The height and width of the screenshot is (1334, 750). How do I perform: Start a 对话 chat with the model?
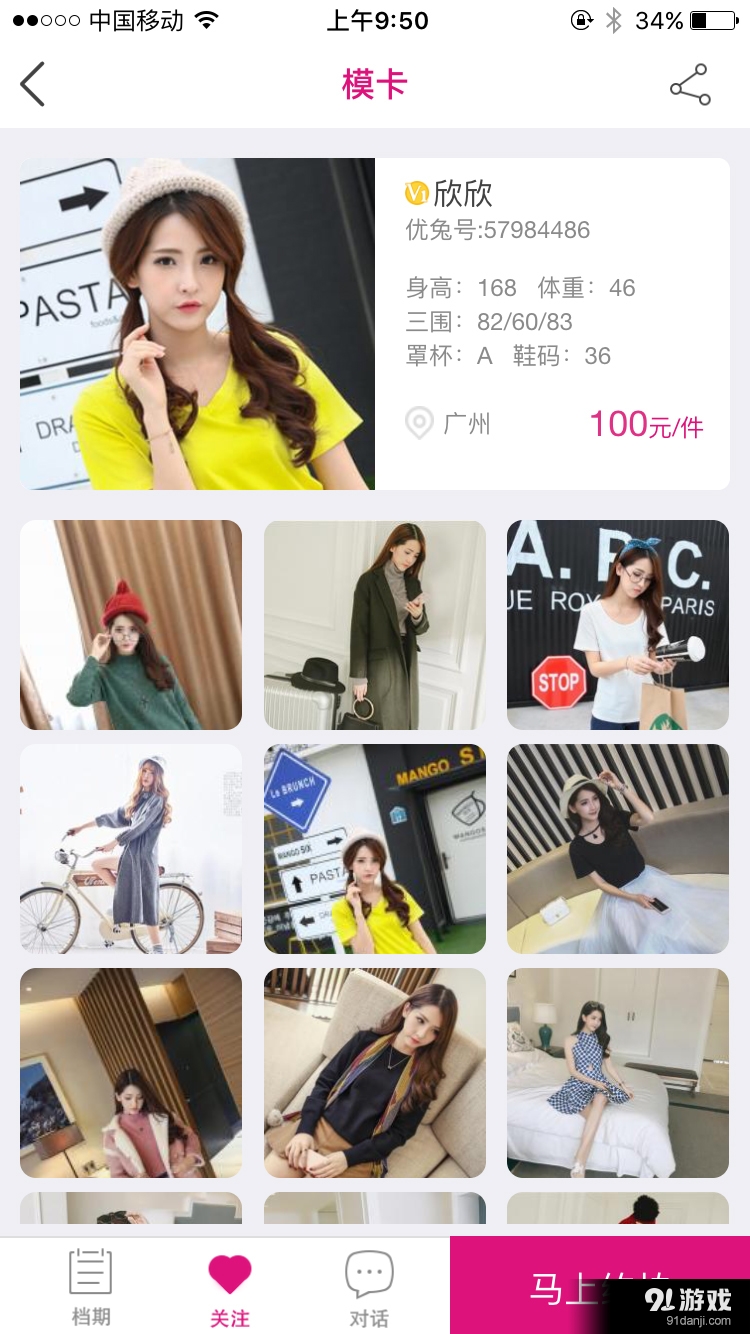click(369, 1286)
